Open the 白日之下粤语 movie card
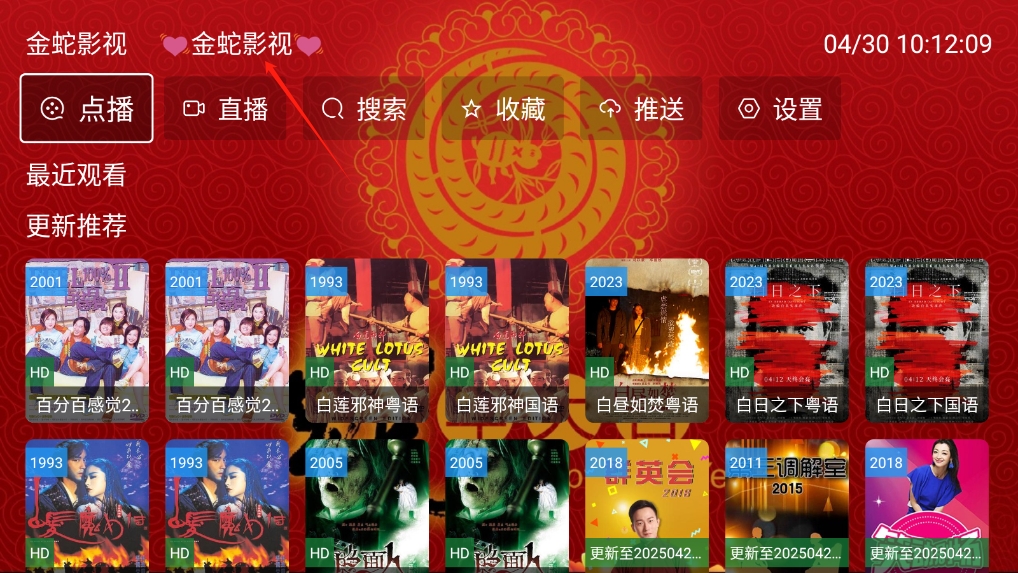The width and height of the screenshot is (1018, 573). pyautogui.click(x=787, y=340)
